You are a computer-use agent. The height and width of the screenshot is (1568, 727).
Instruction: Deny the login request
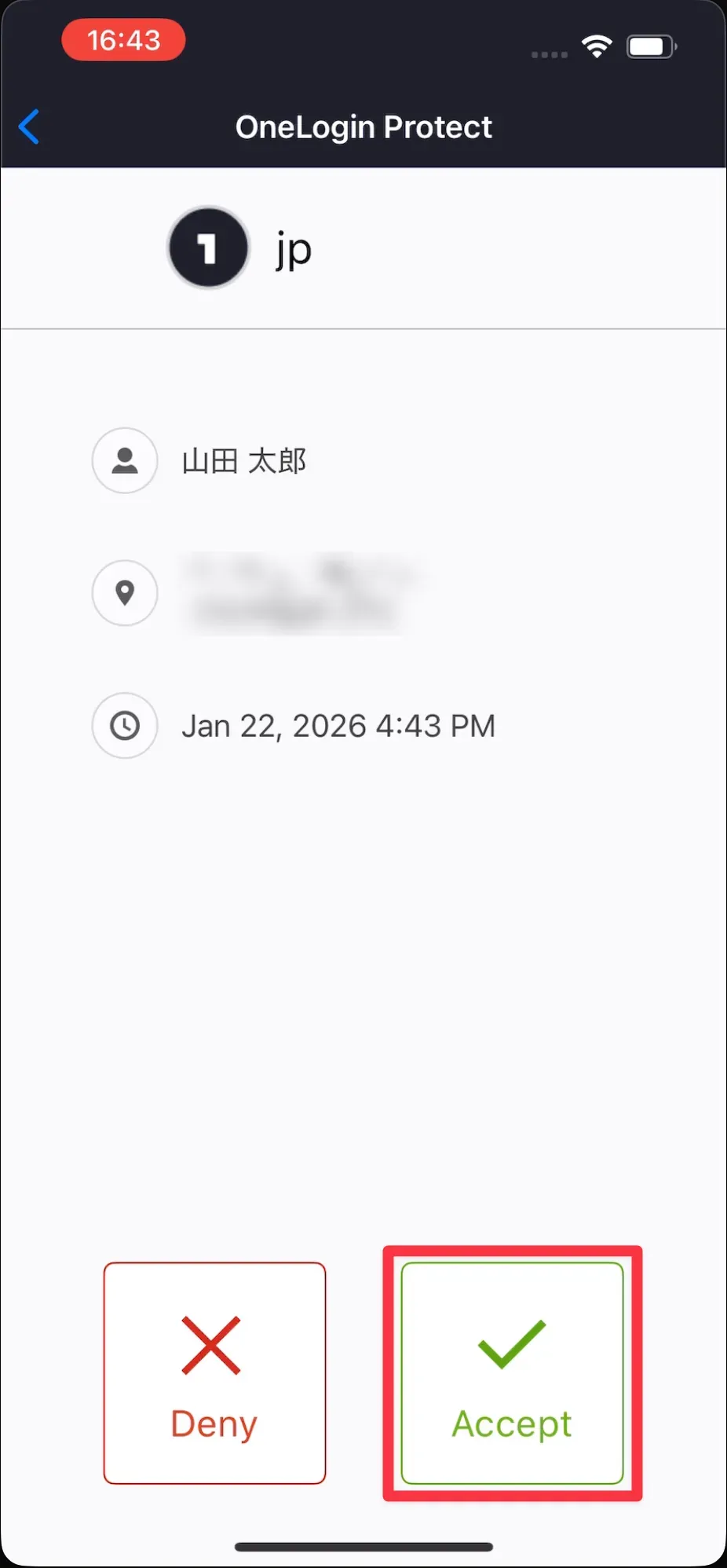point(214,1372)
